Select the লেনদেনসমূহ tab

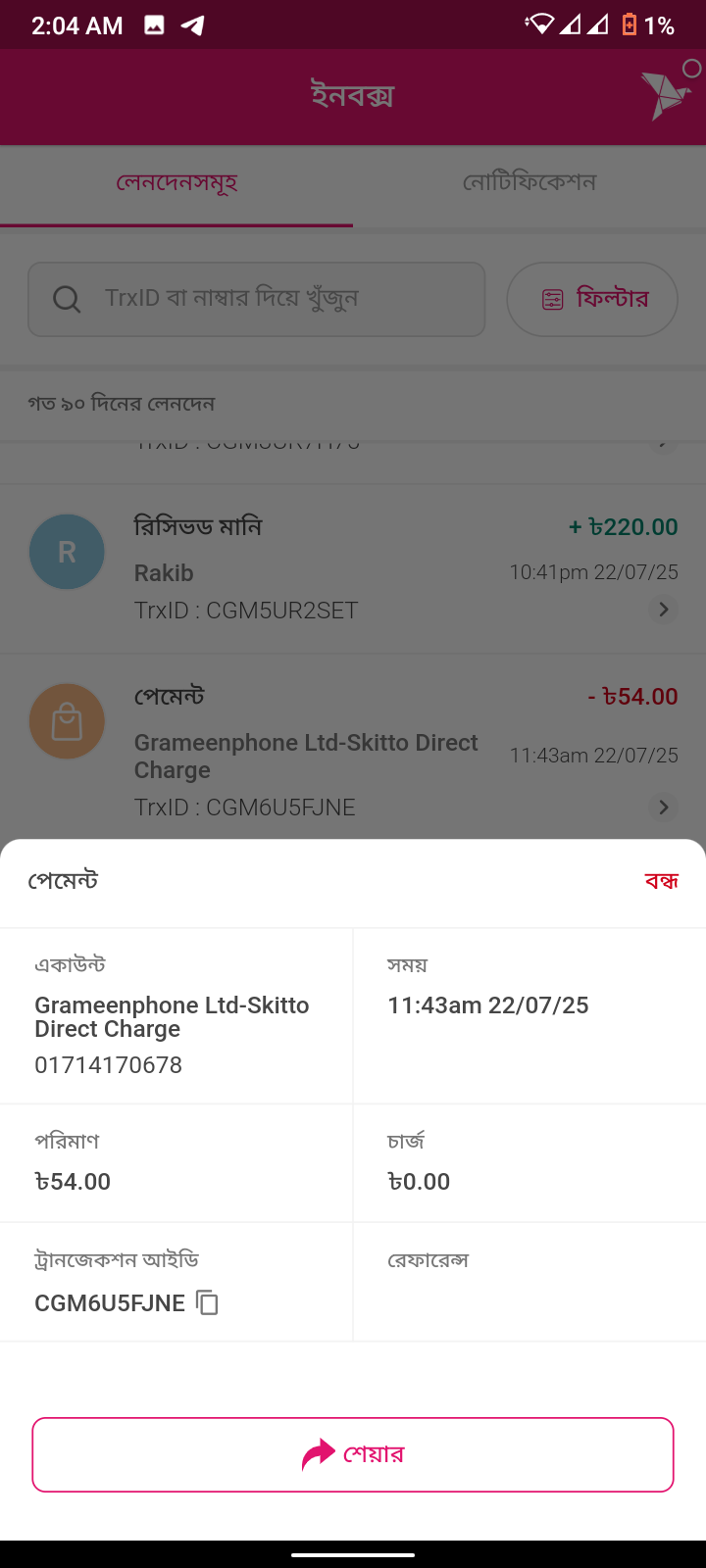click(176, 183)
